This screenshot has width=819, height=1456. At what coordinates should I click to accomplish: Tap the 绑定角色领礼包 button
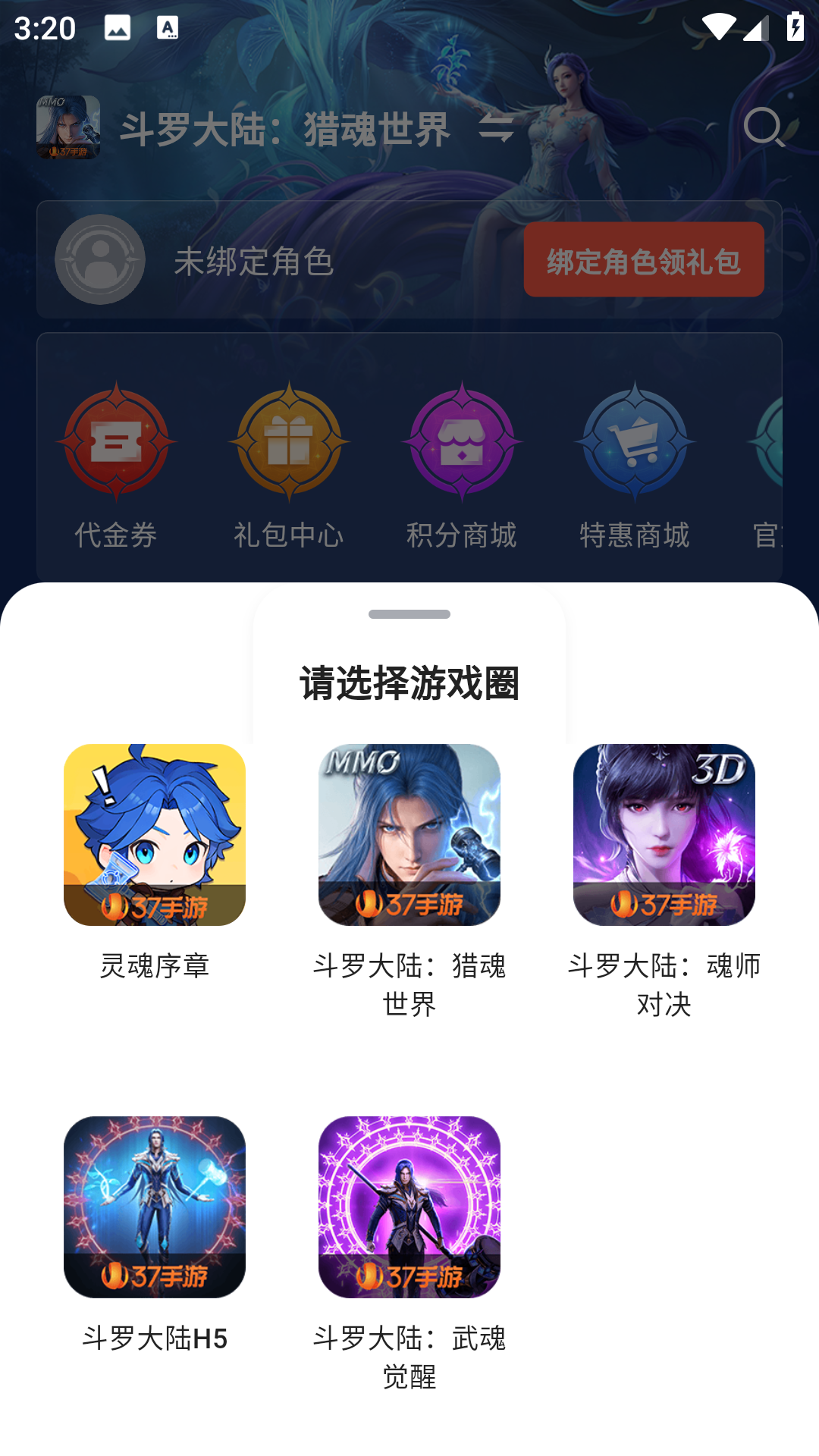point(644,261)
